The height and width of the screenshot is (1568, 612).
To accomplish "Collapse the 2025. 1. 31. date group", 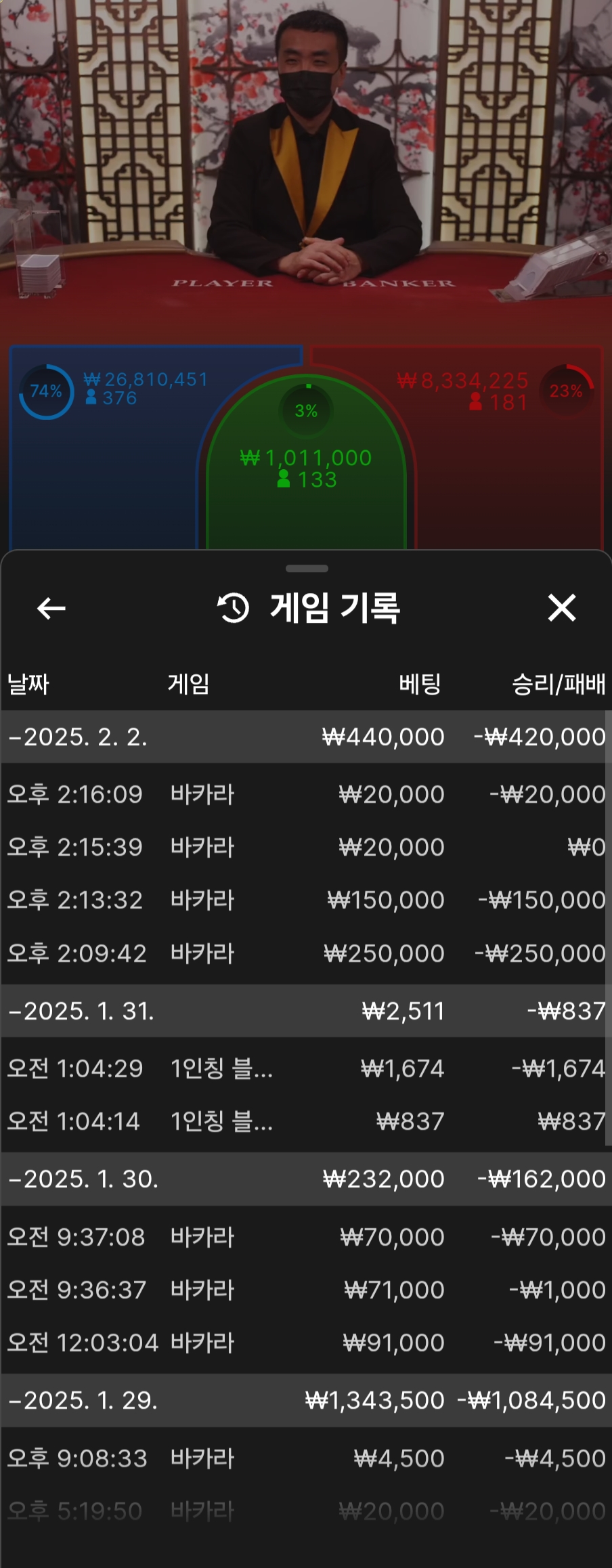I will pos(81,1011).
